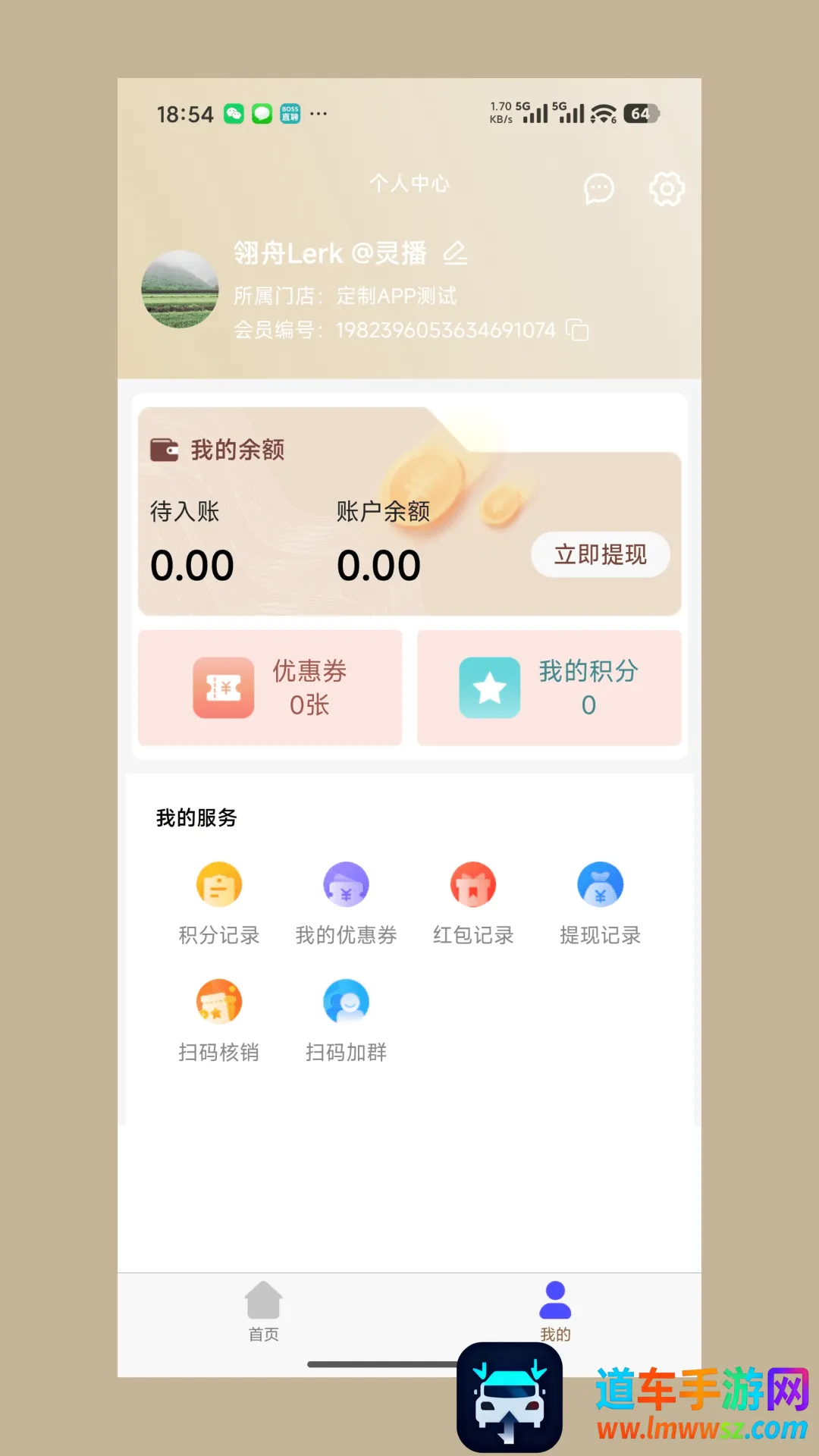Edit the profile nickname

455,253
